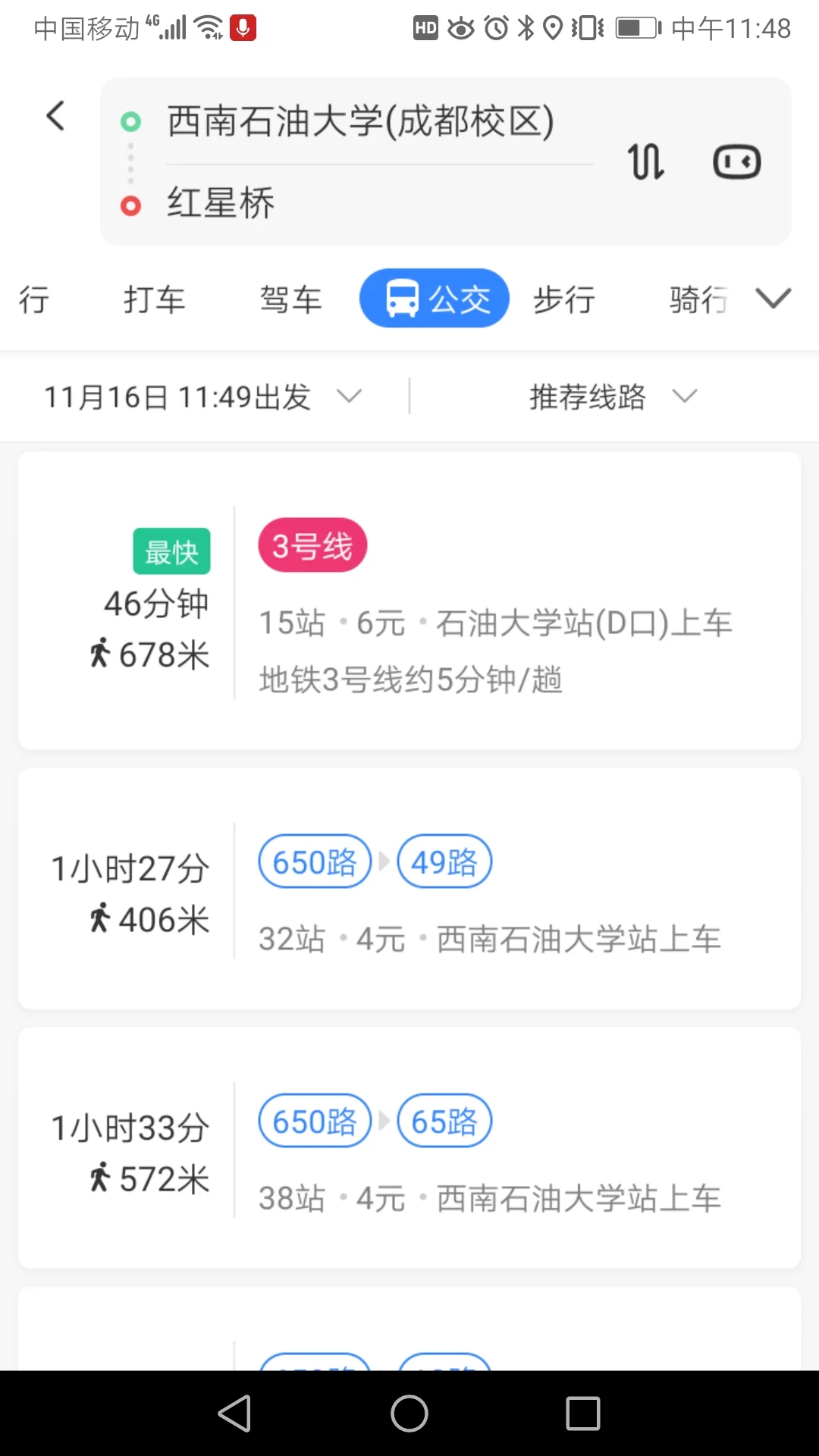Click the 49路 bus route button
The width and height of the screenshot is (819, 1456).
(x=444, y=861)
